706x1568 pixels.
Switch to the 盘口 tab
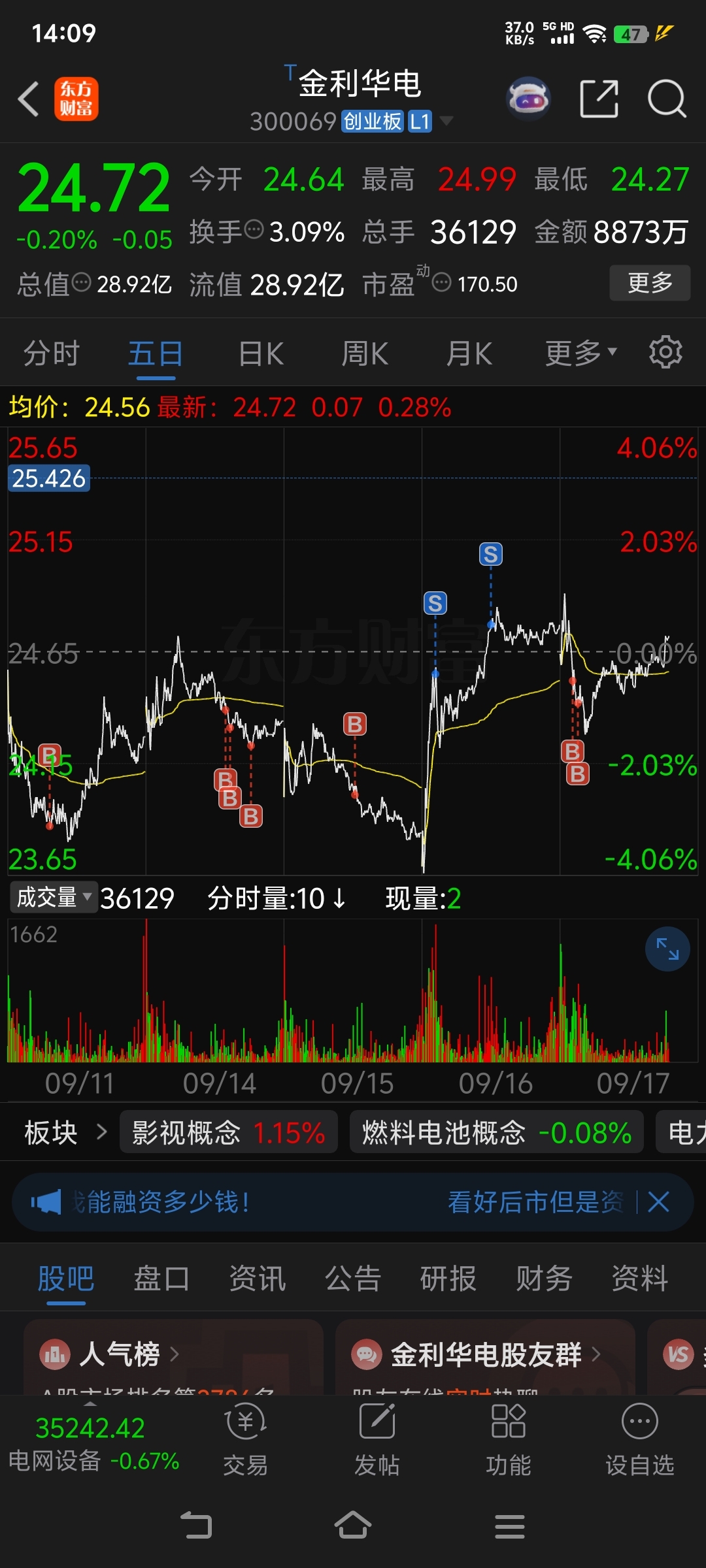[161, 1279]
